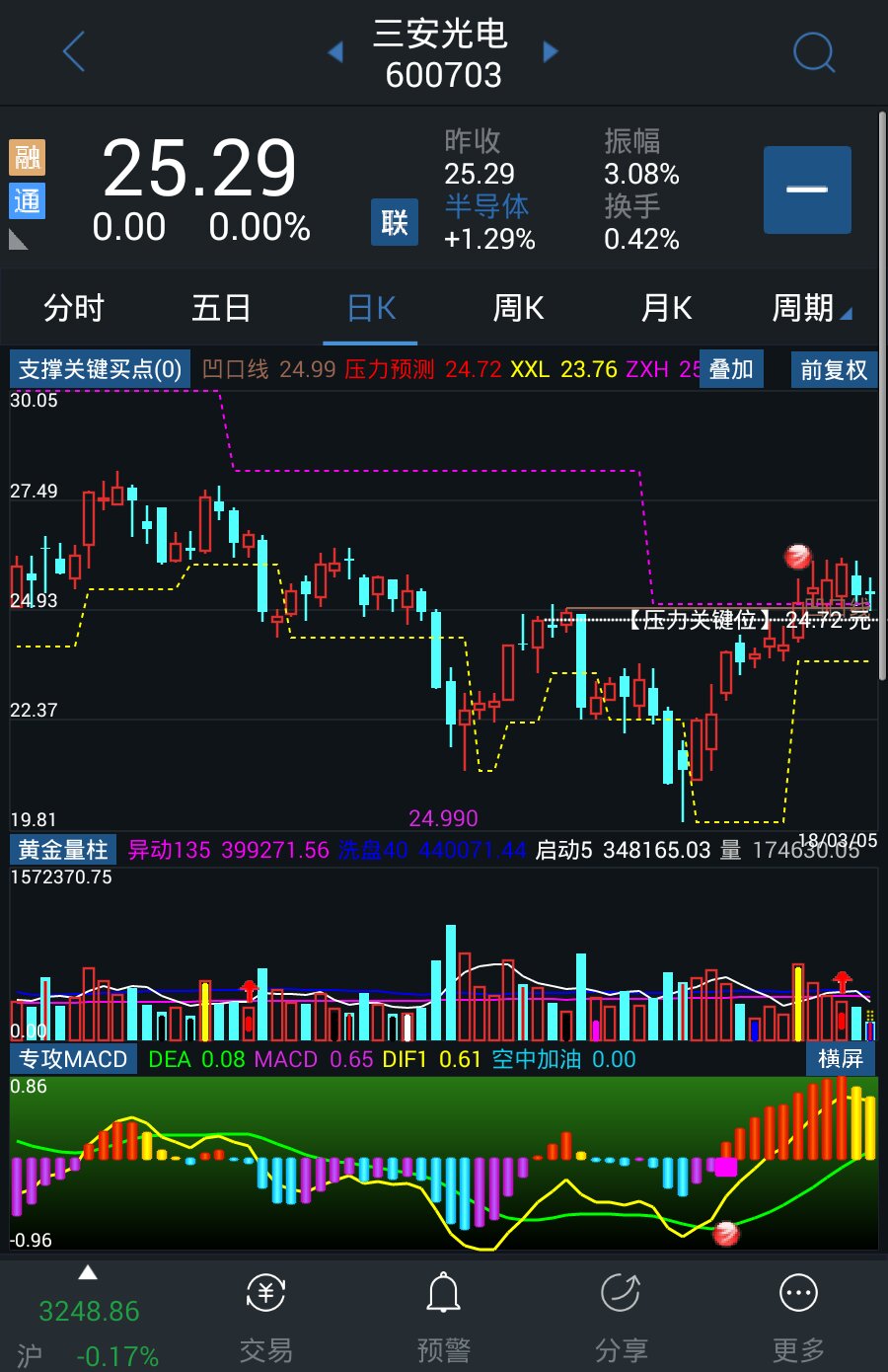Switch to the previous stock
This screenshot has height=1372, width=888.
coord(335,51)
